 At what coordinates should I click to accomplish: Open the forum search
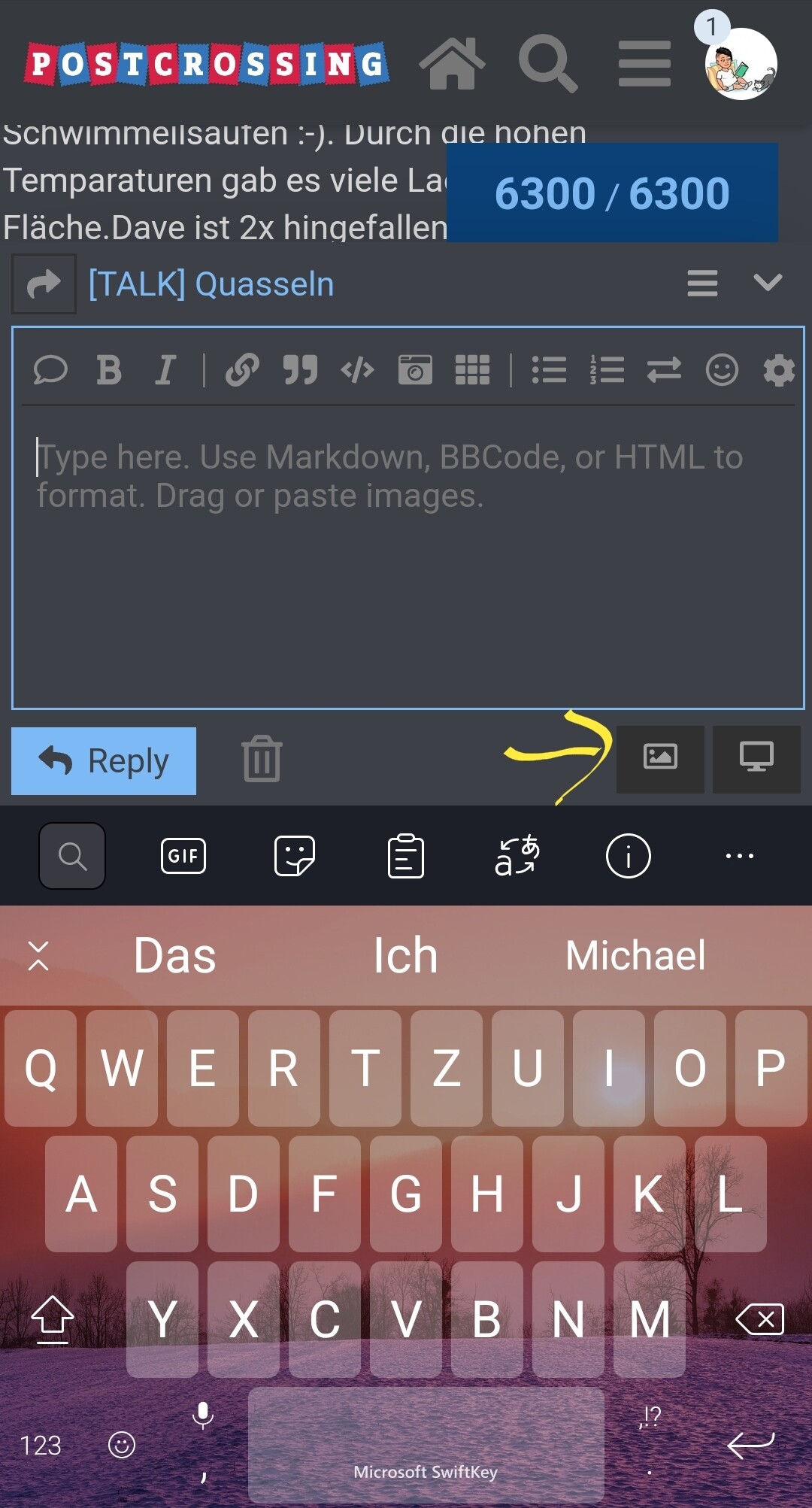point(548,64)
